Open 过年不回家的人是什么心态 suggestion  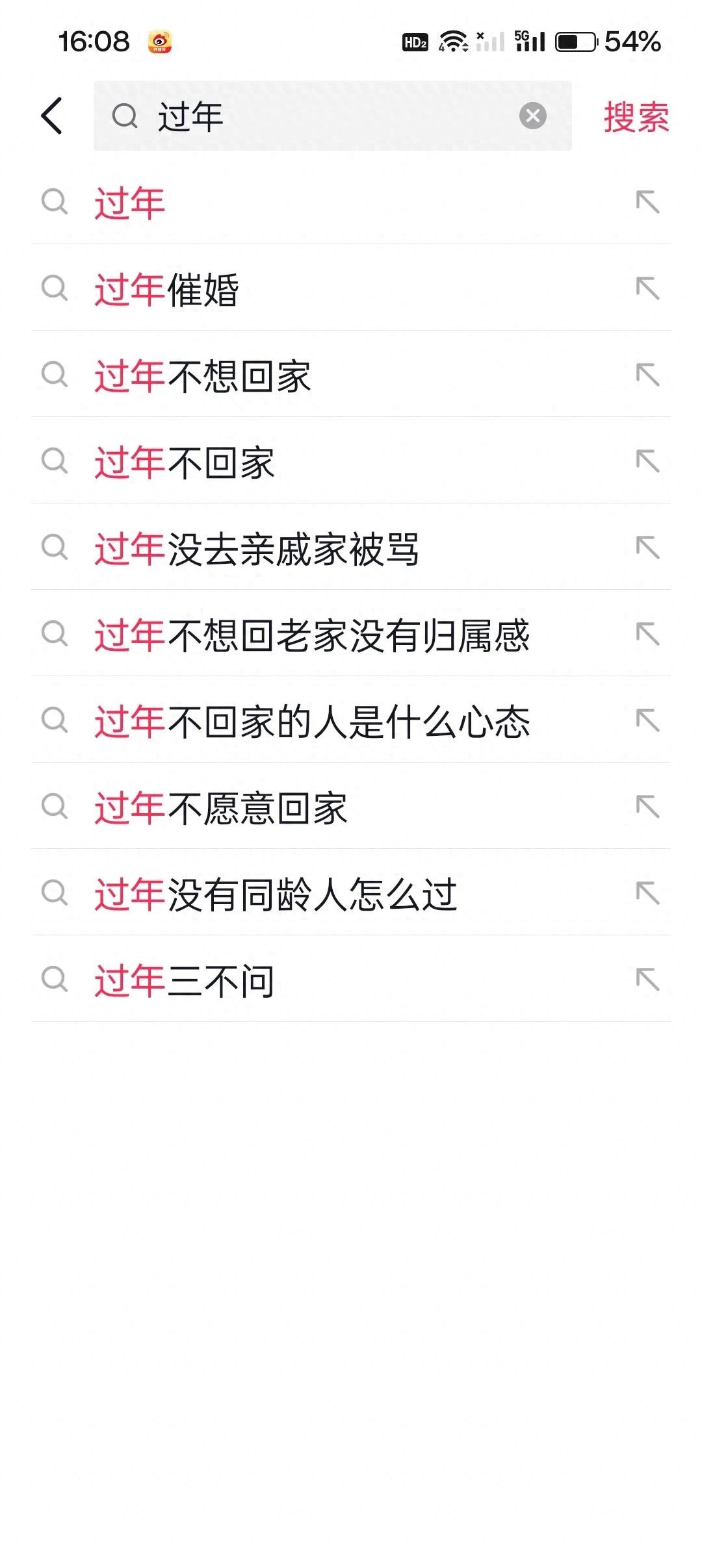(312, 721)
